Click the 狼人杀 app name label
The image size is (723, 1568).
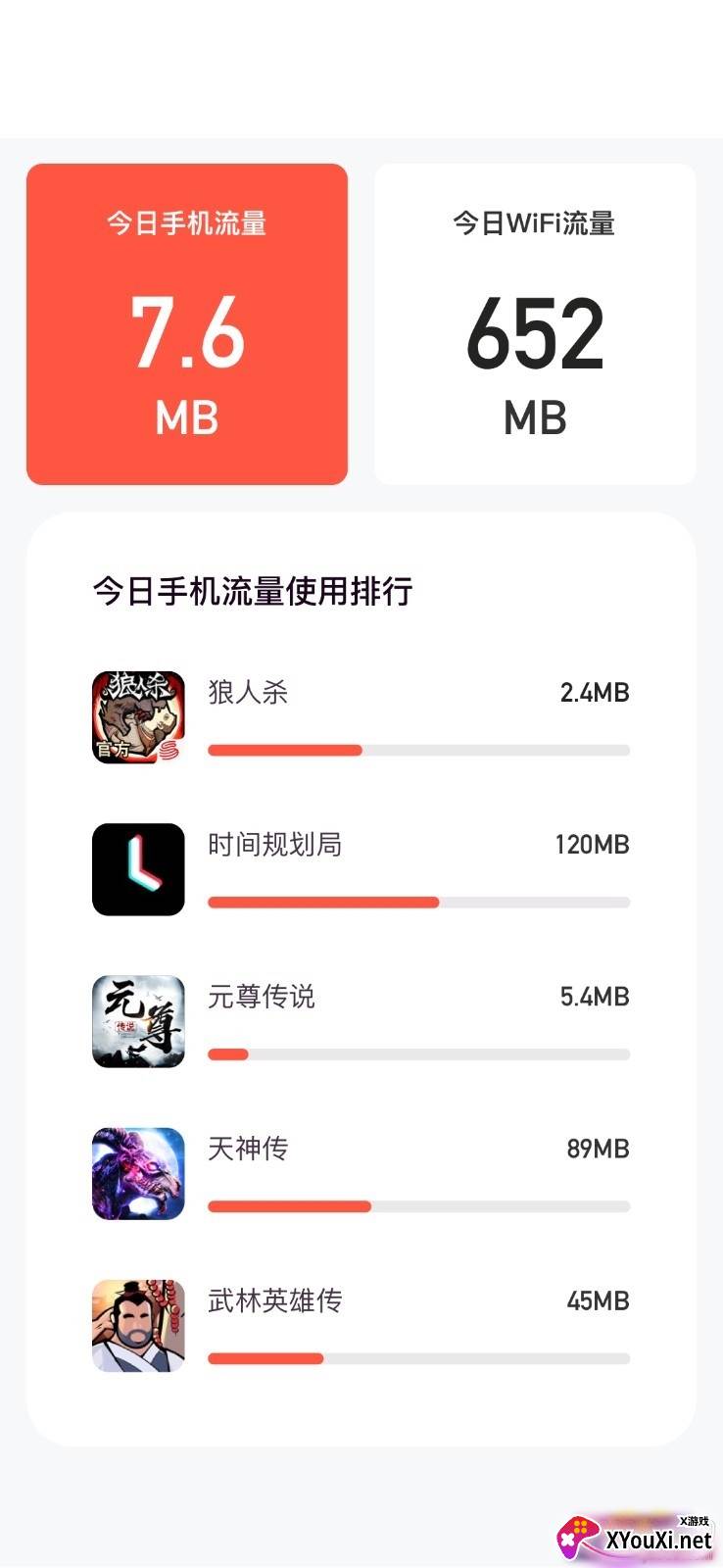coord(246,693)
